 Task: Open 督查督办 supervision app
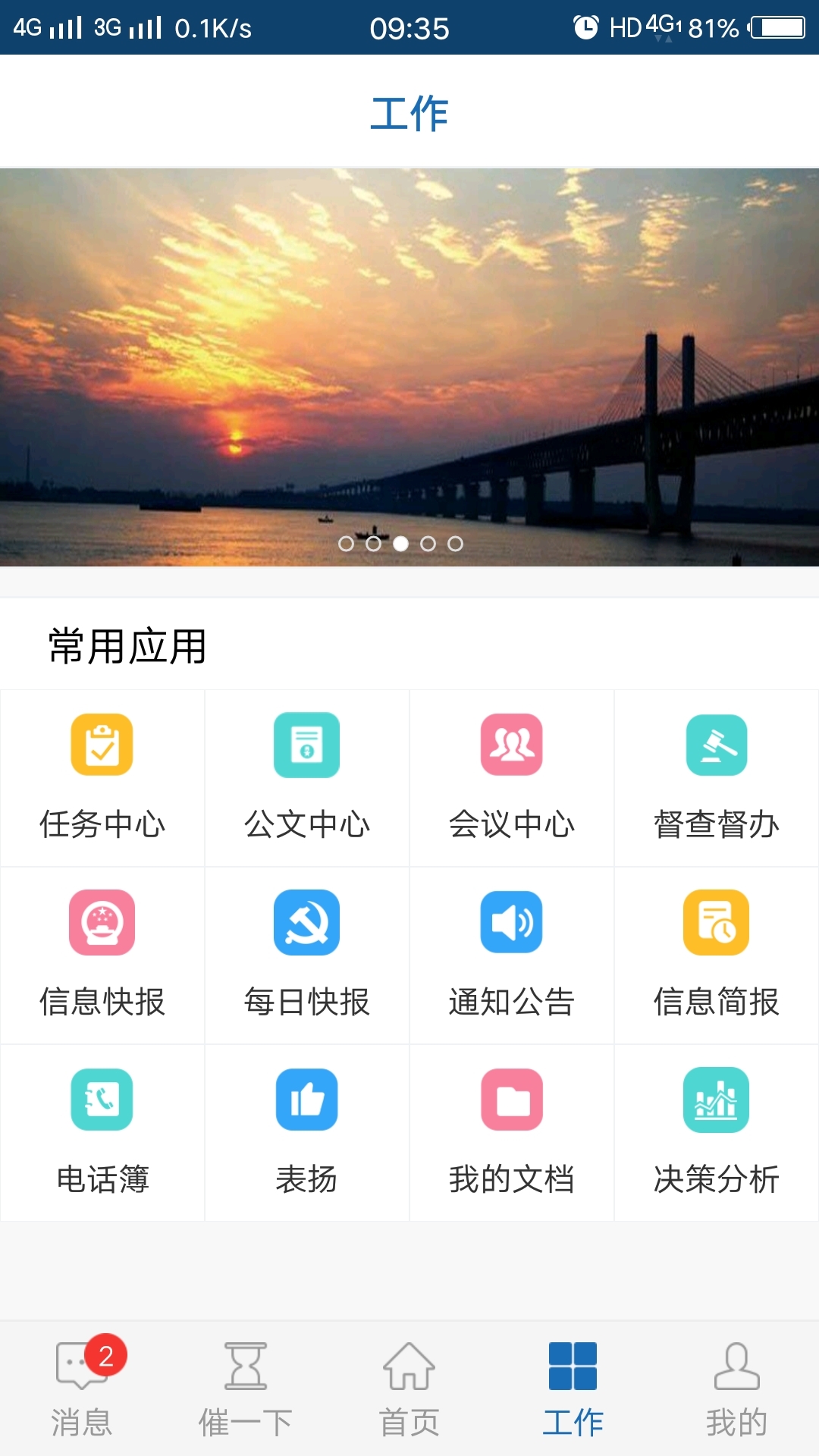click(717, 777)
